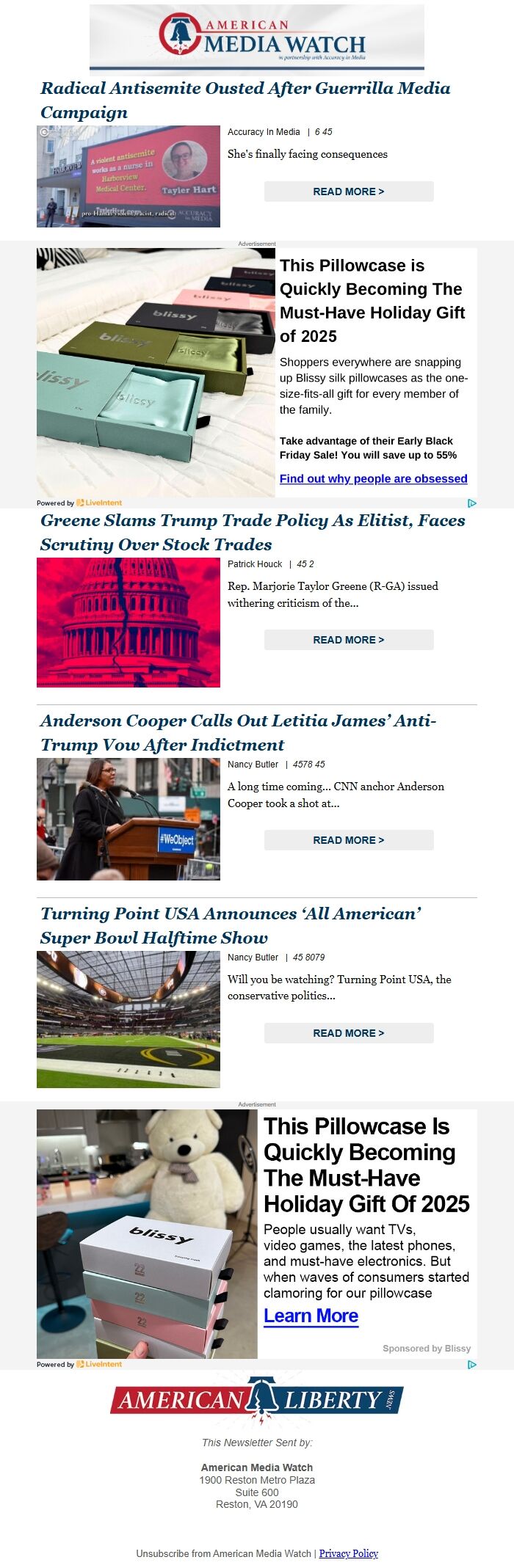Tap the AdChoices icon below the first Blissy ad

click(x=472, y=503)
